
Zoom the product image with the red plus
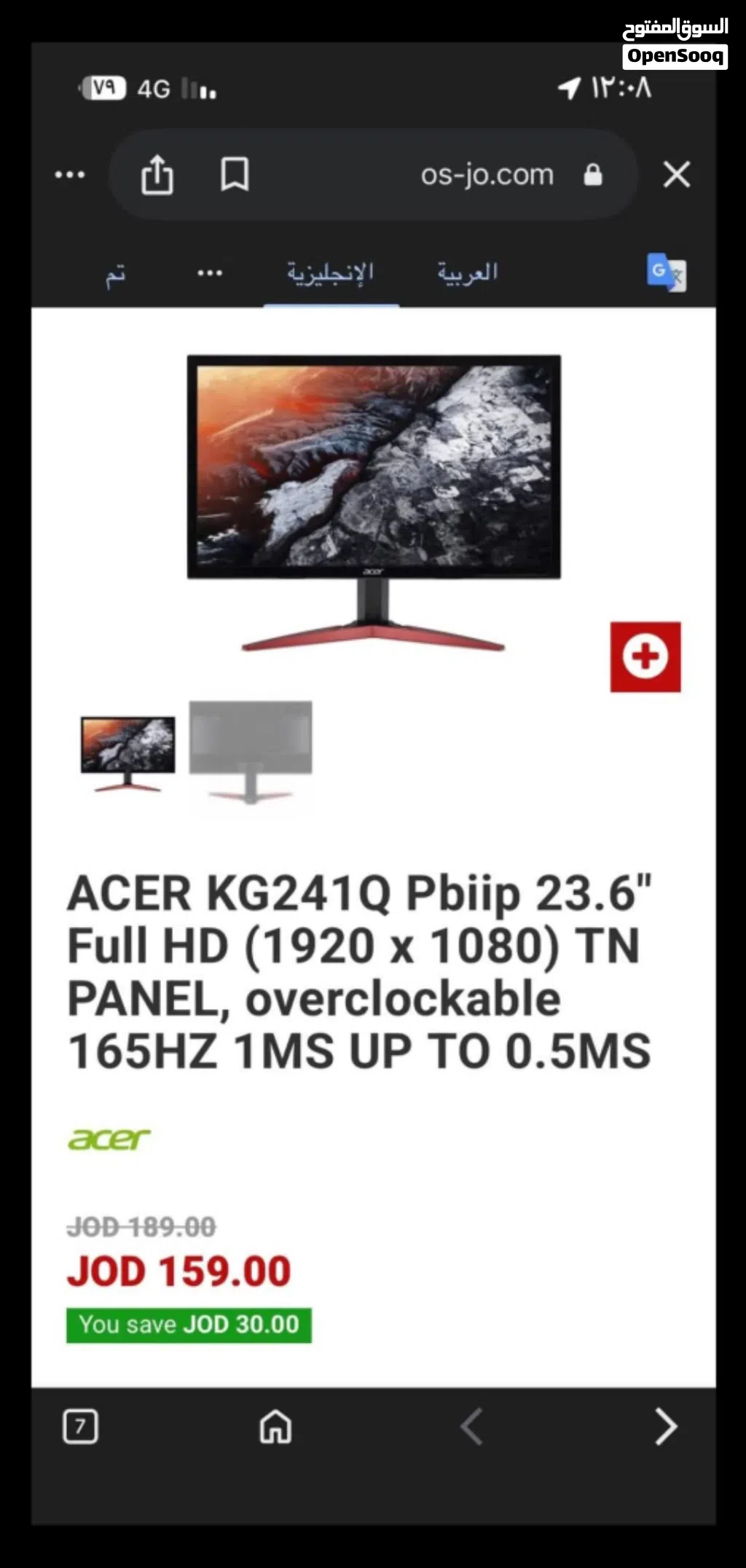tap(645, 656)
